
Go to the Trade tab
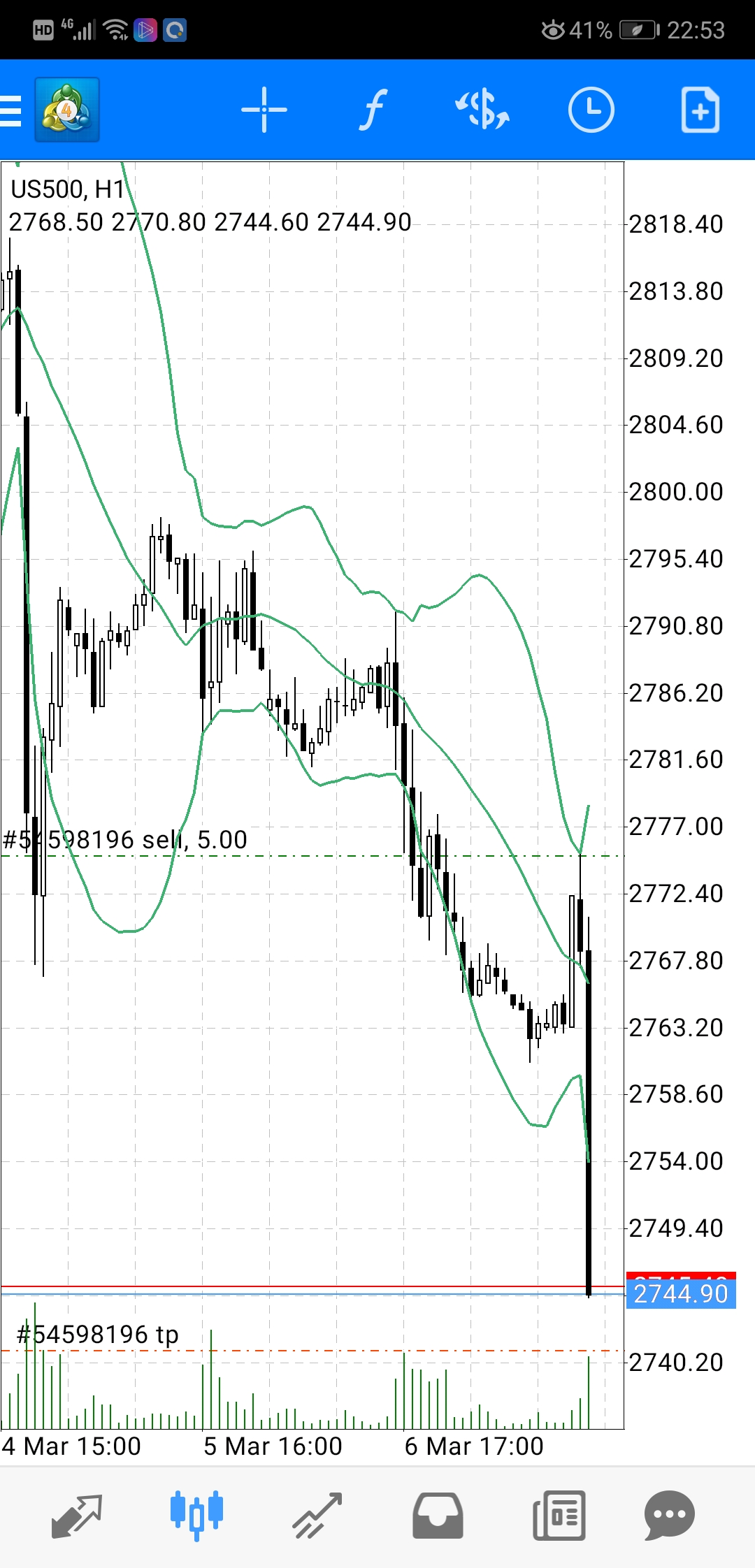[317, 1516]
